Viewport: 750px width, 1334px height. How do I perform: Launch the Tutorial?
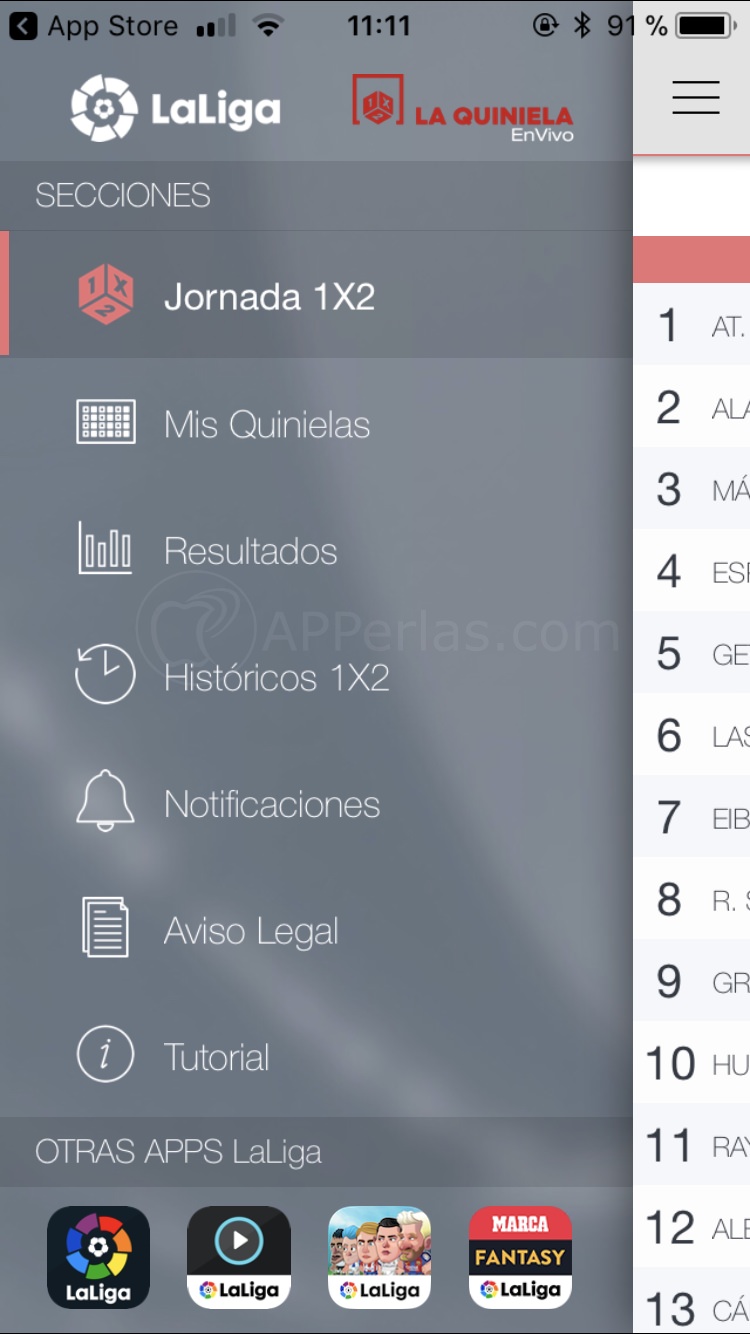[x=216, y=1057]
